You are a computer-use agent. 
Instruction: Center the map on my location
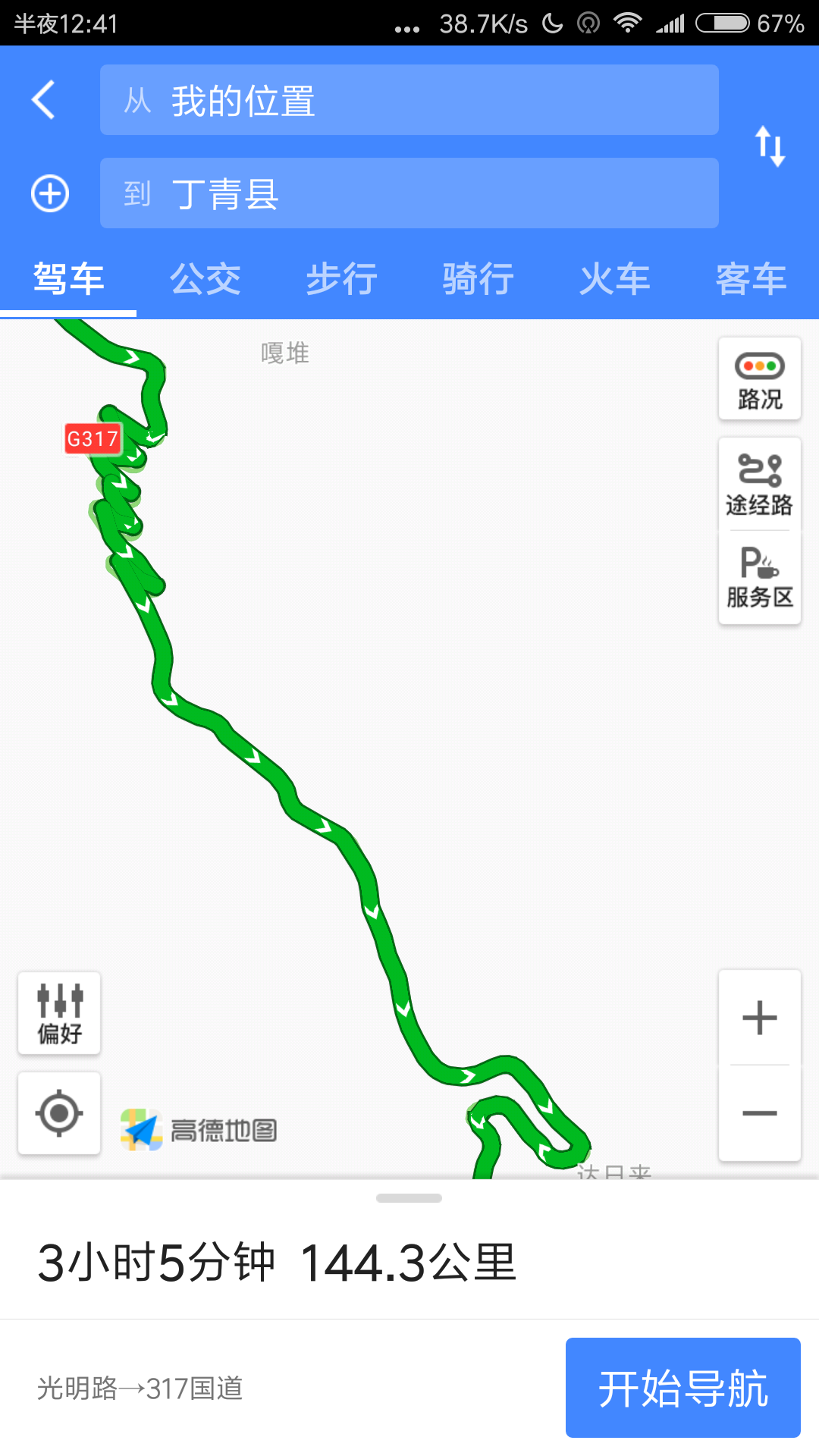59,1113
